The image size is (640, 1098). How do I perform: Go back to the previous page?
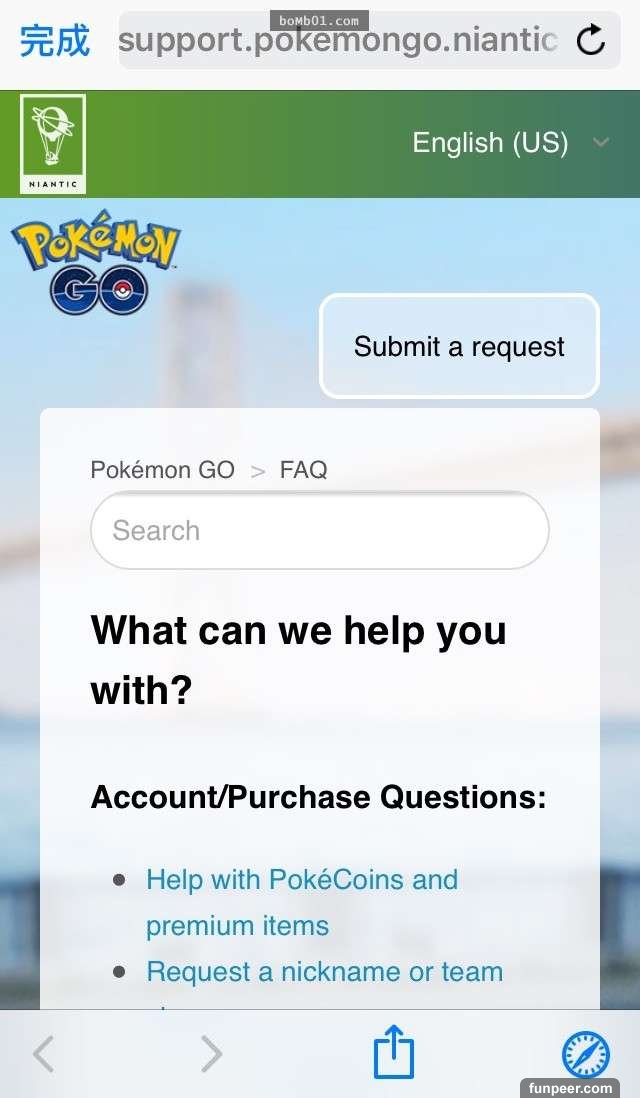43,1053
